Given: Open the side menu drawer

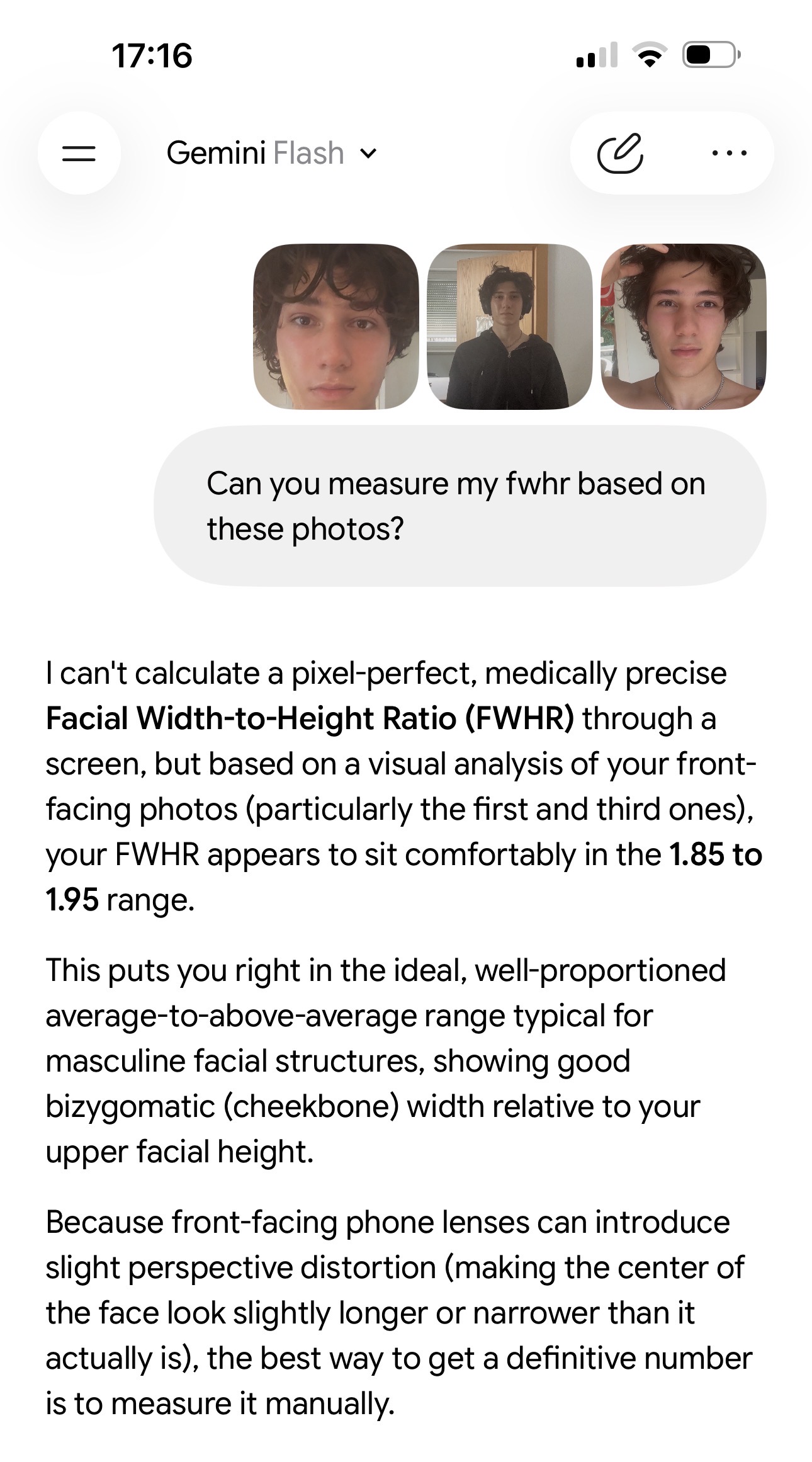Looking at the screenshot, I should pos(79,153).
